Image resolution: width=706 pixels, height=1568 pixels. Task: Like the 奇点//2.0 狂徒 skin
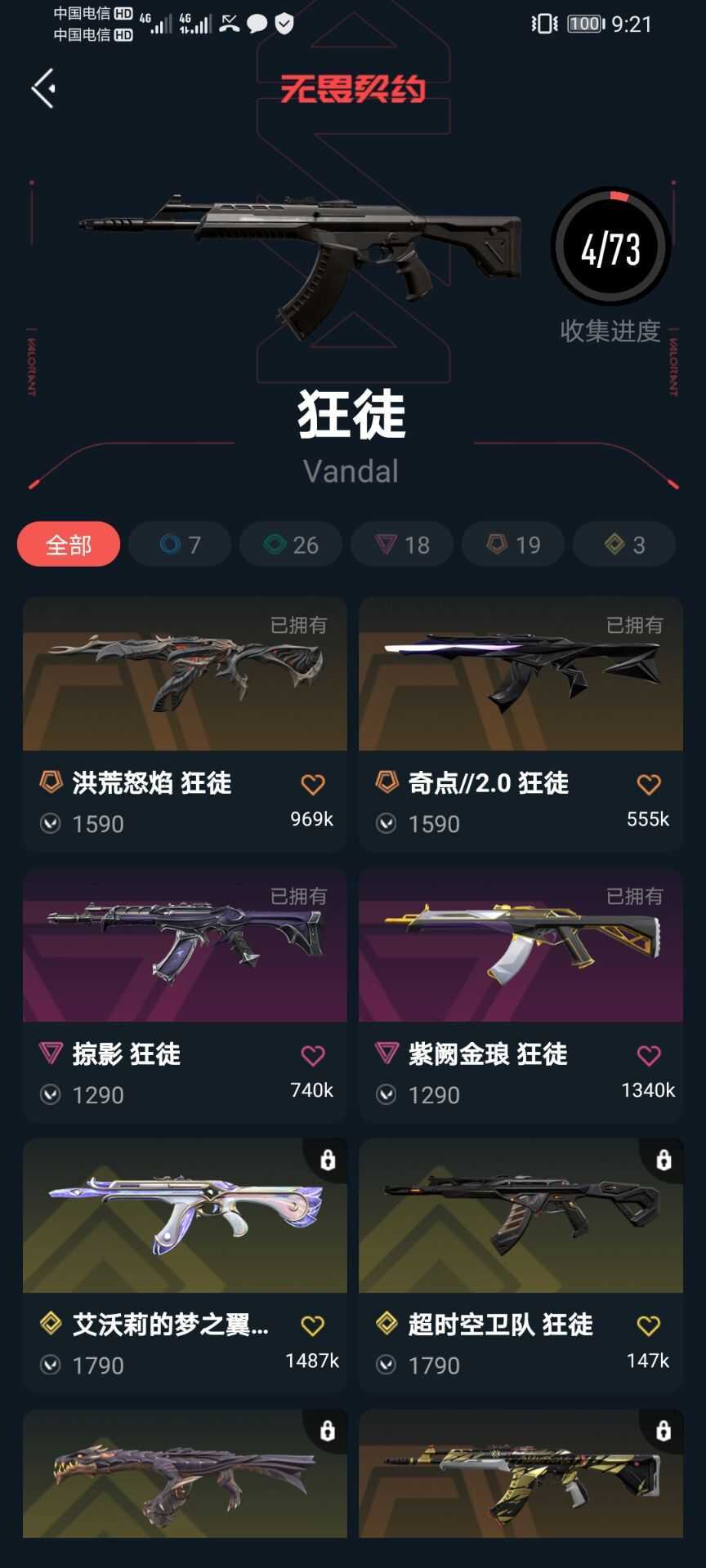pyautogui.click(x=649, y=785)
